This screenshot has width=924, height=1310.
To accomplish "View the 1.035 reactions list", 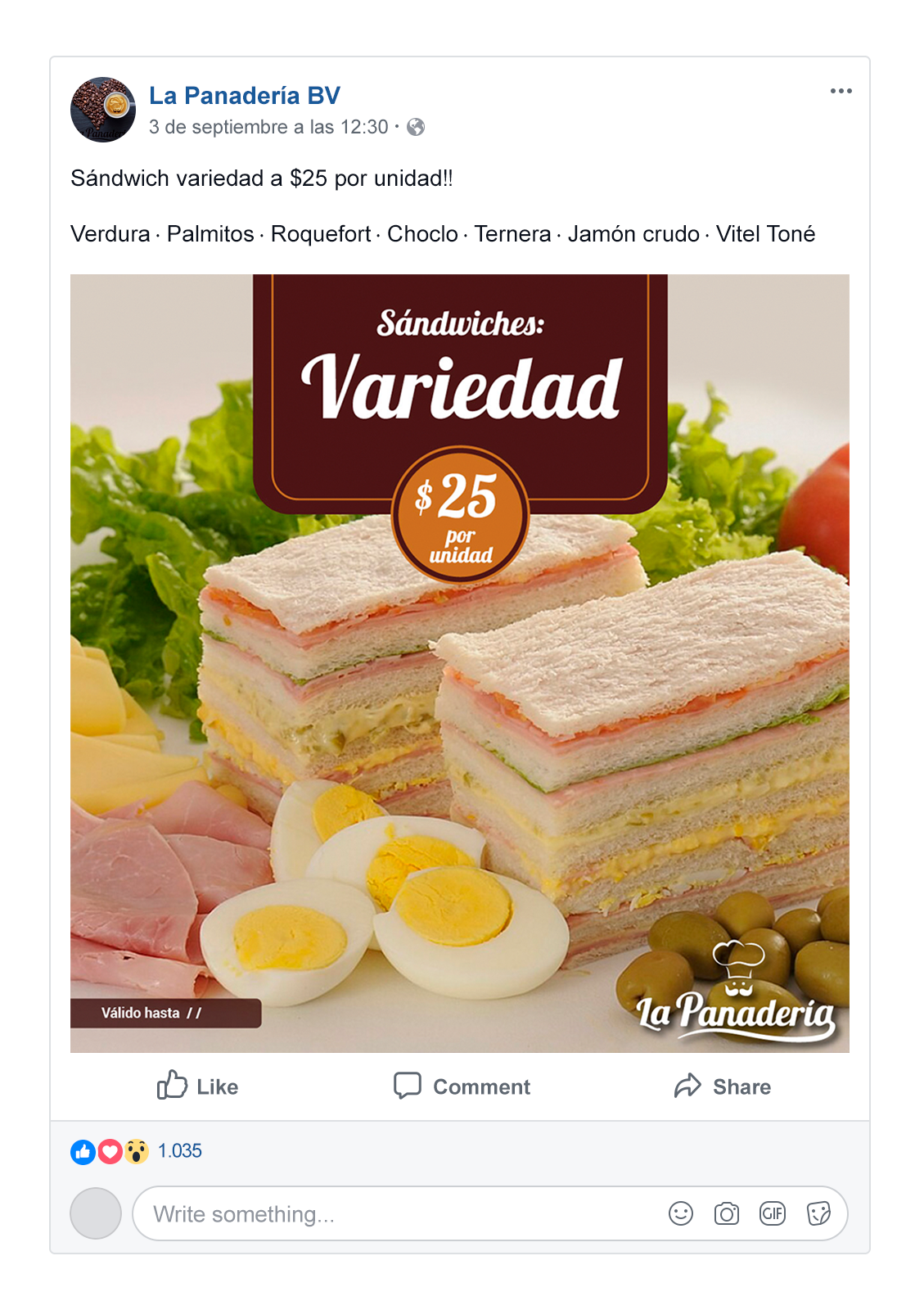I will point(179,1150).
